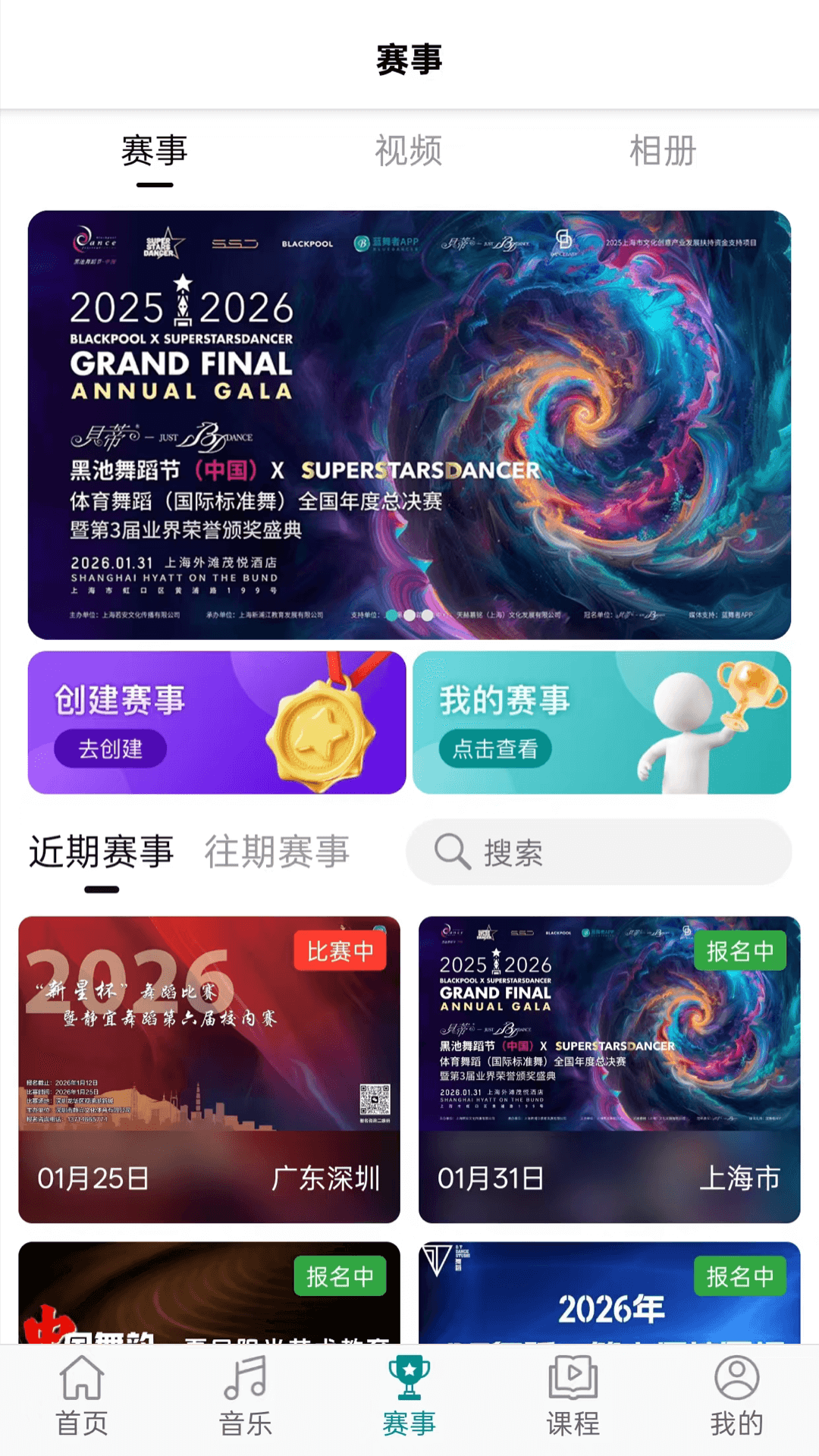Open the 上海市 event on 01月31日

(609, 1069)
